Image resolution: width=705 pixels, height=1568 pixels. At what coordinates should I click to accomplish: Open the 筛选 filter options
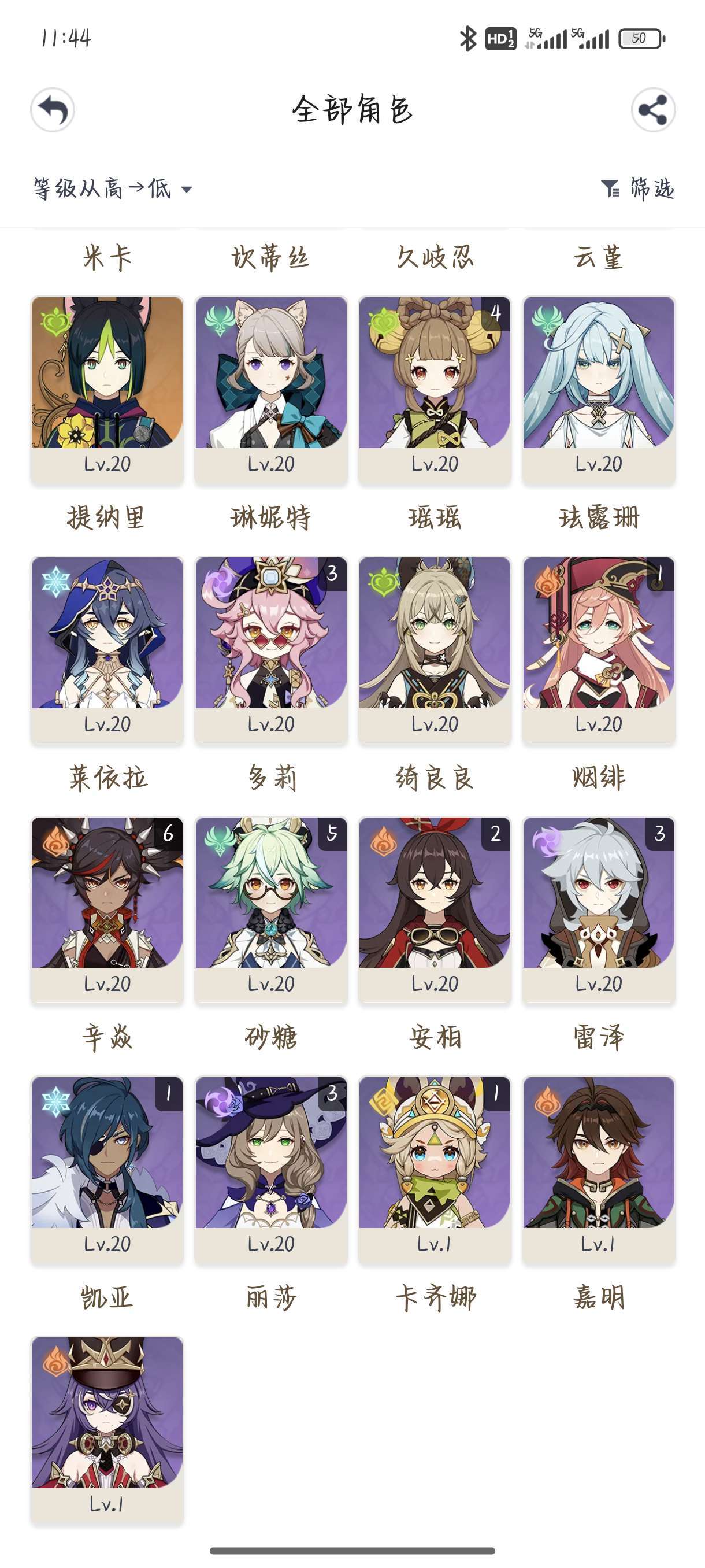point(637,188)
